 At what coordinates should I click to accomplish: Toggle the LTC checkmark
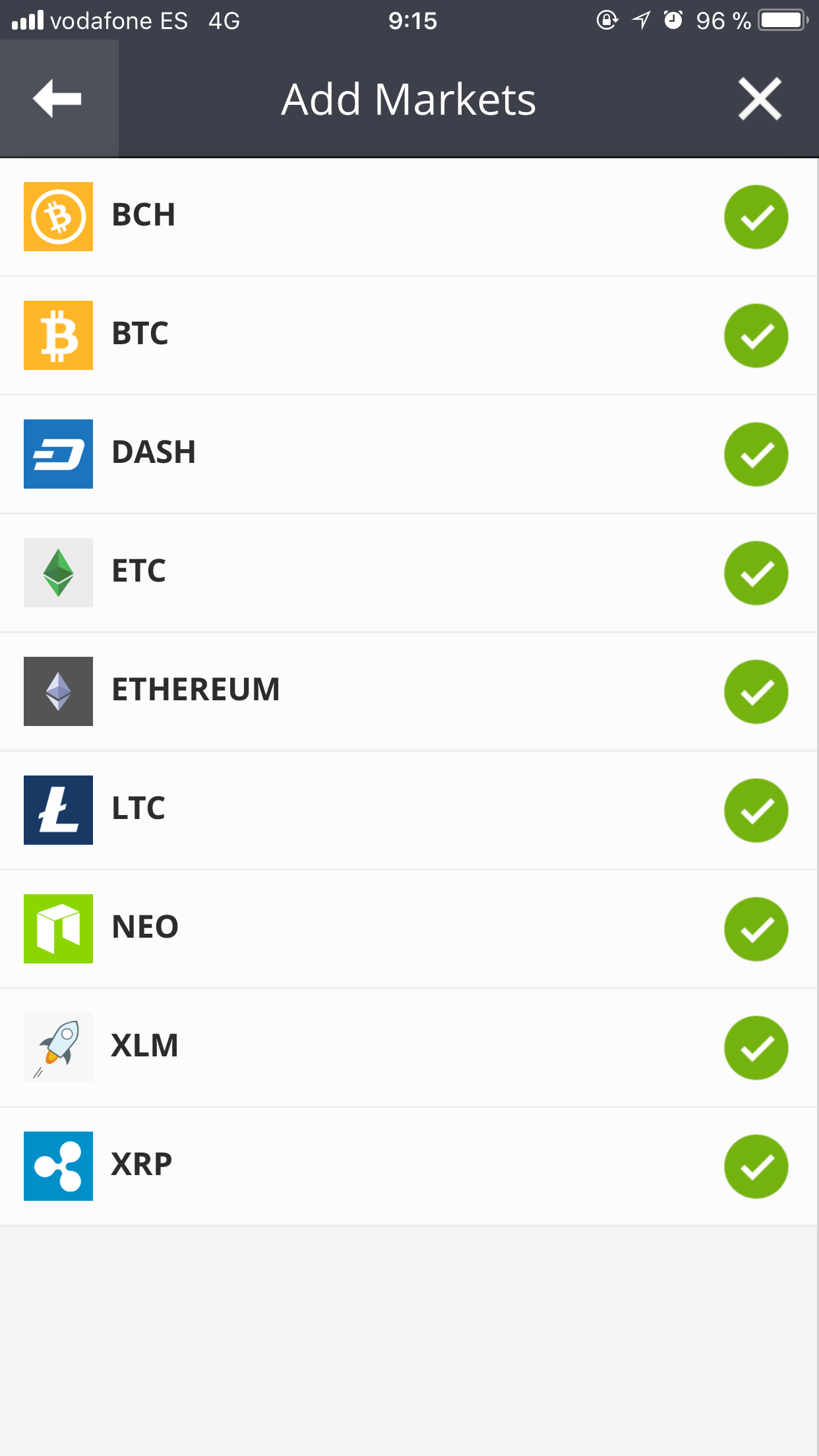tap(756, 810)
